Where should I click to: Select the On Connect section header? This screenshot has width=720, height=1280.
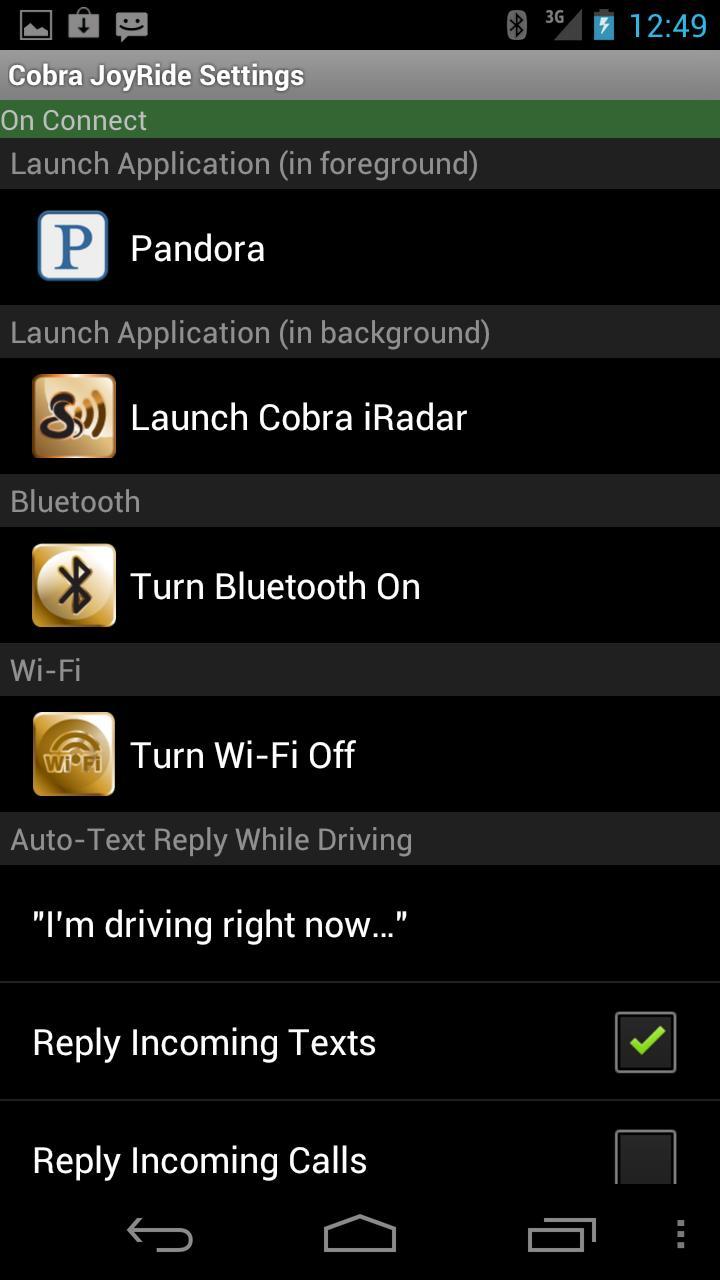pyautogui.click(x=73, y=120)
